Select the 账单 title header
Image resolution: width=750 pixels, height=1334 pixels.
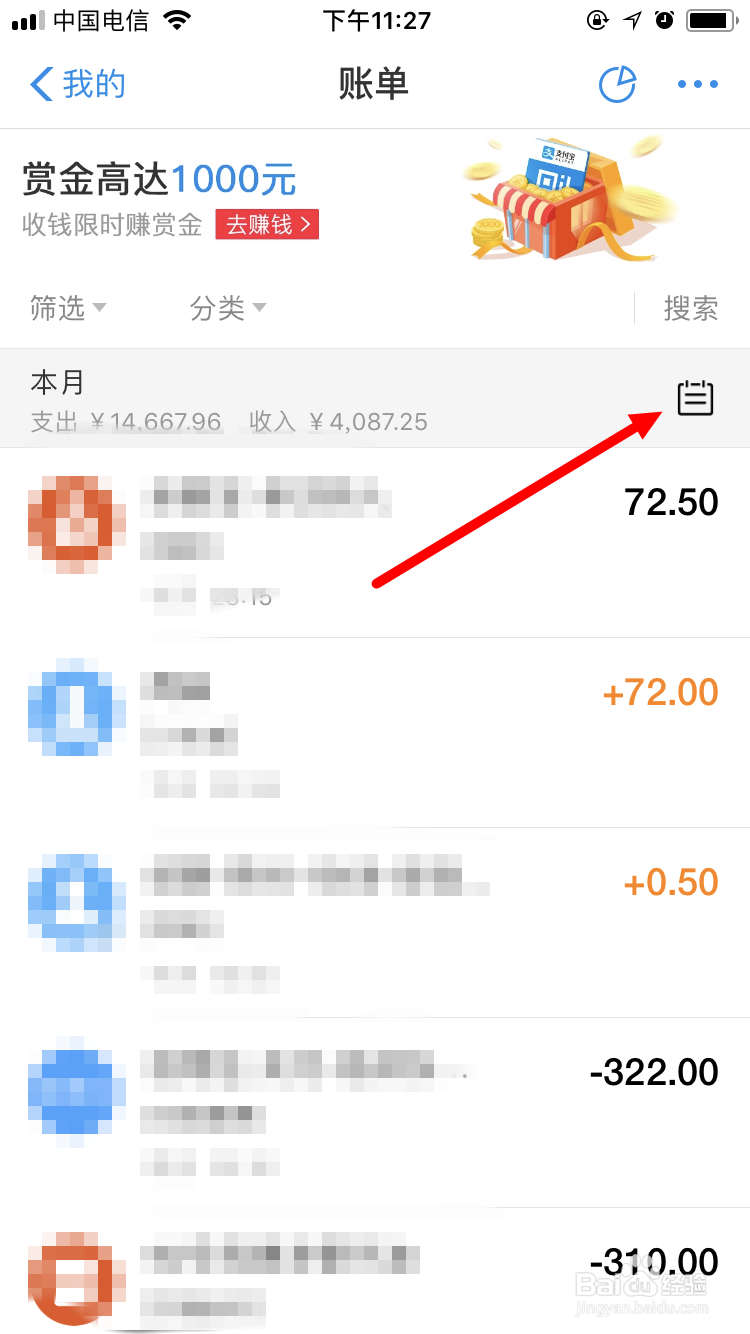click(375, 84)
